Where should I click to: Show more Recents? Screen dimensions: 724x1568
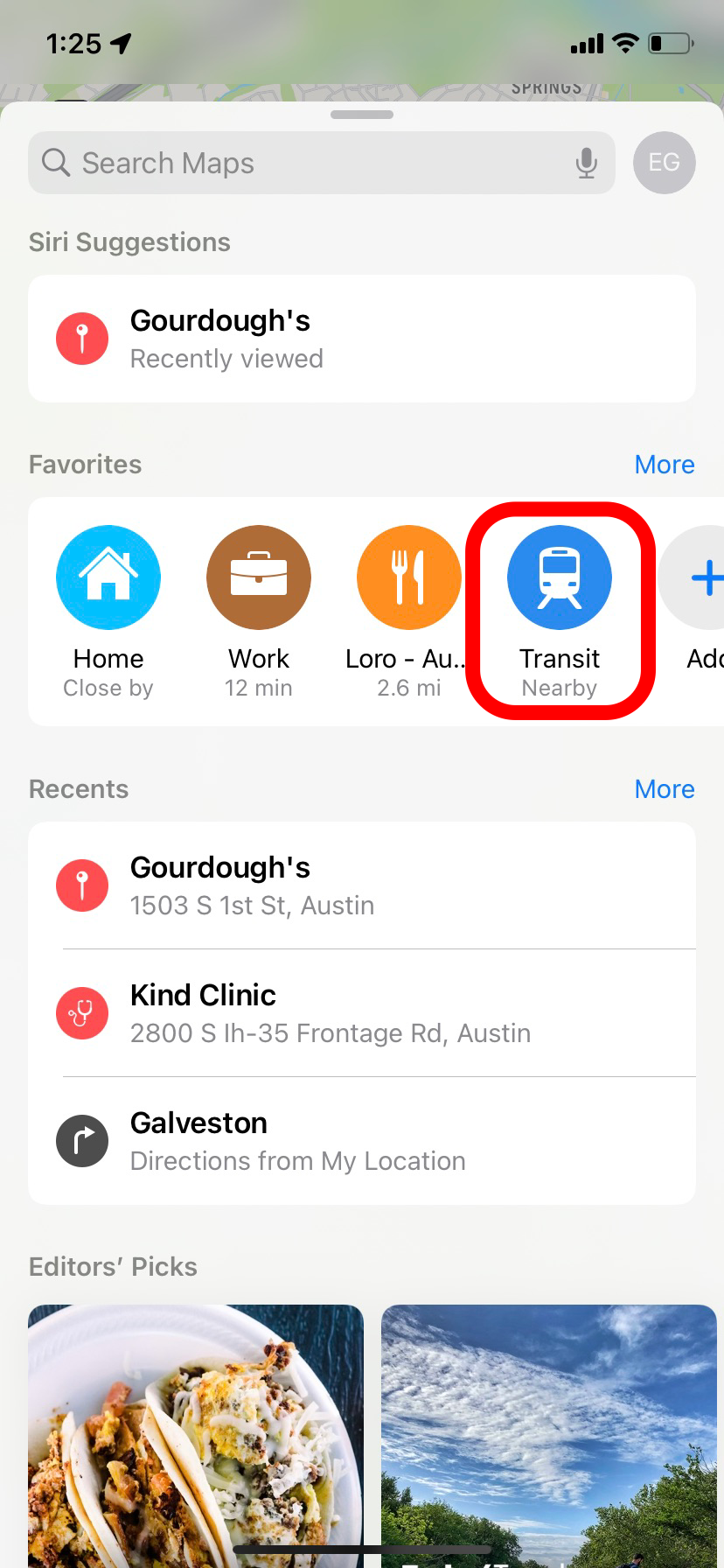pos(664,789)
